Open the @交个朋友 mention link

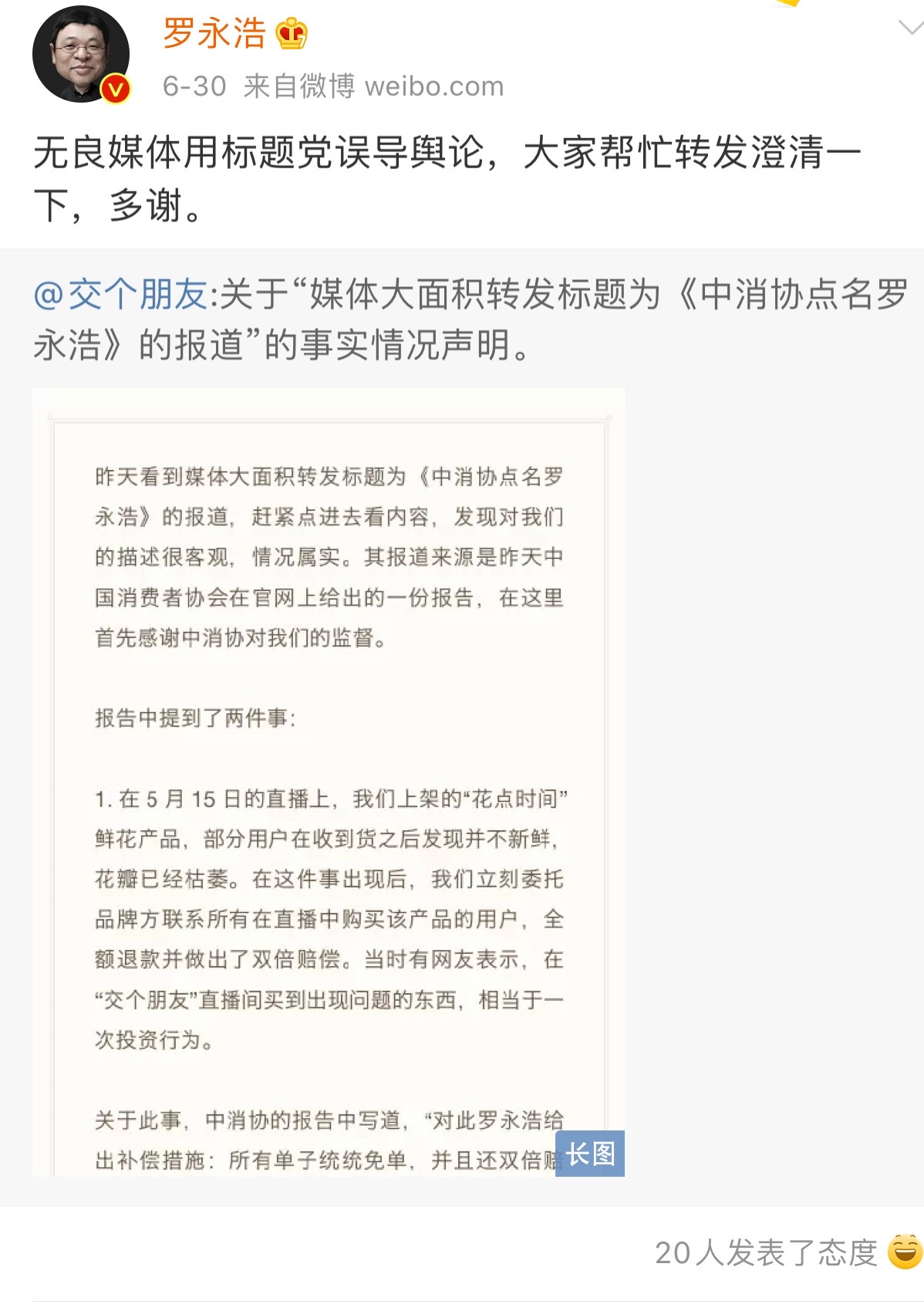tap(120, 295)
